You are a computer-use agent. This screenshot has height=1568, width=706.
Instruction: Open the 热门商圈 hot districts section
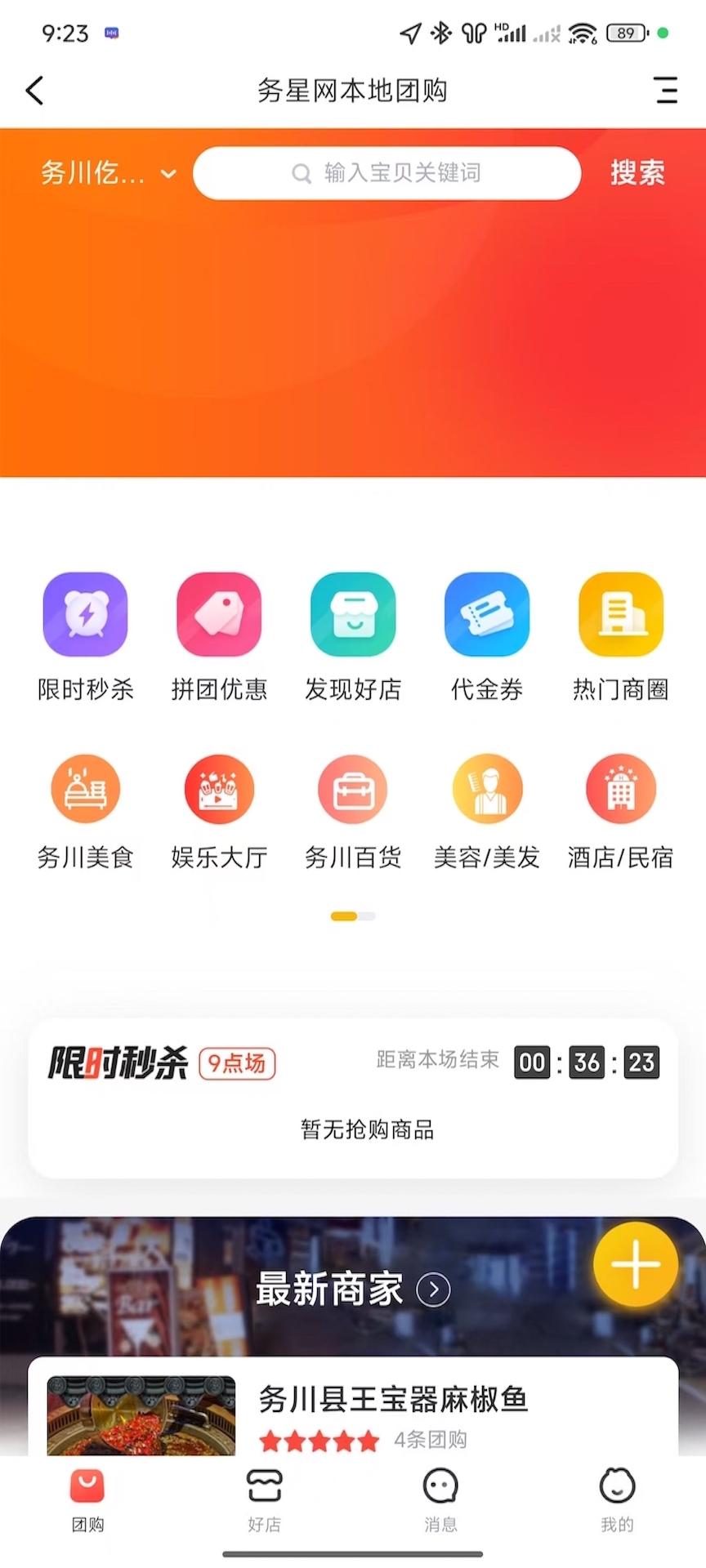620,637
